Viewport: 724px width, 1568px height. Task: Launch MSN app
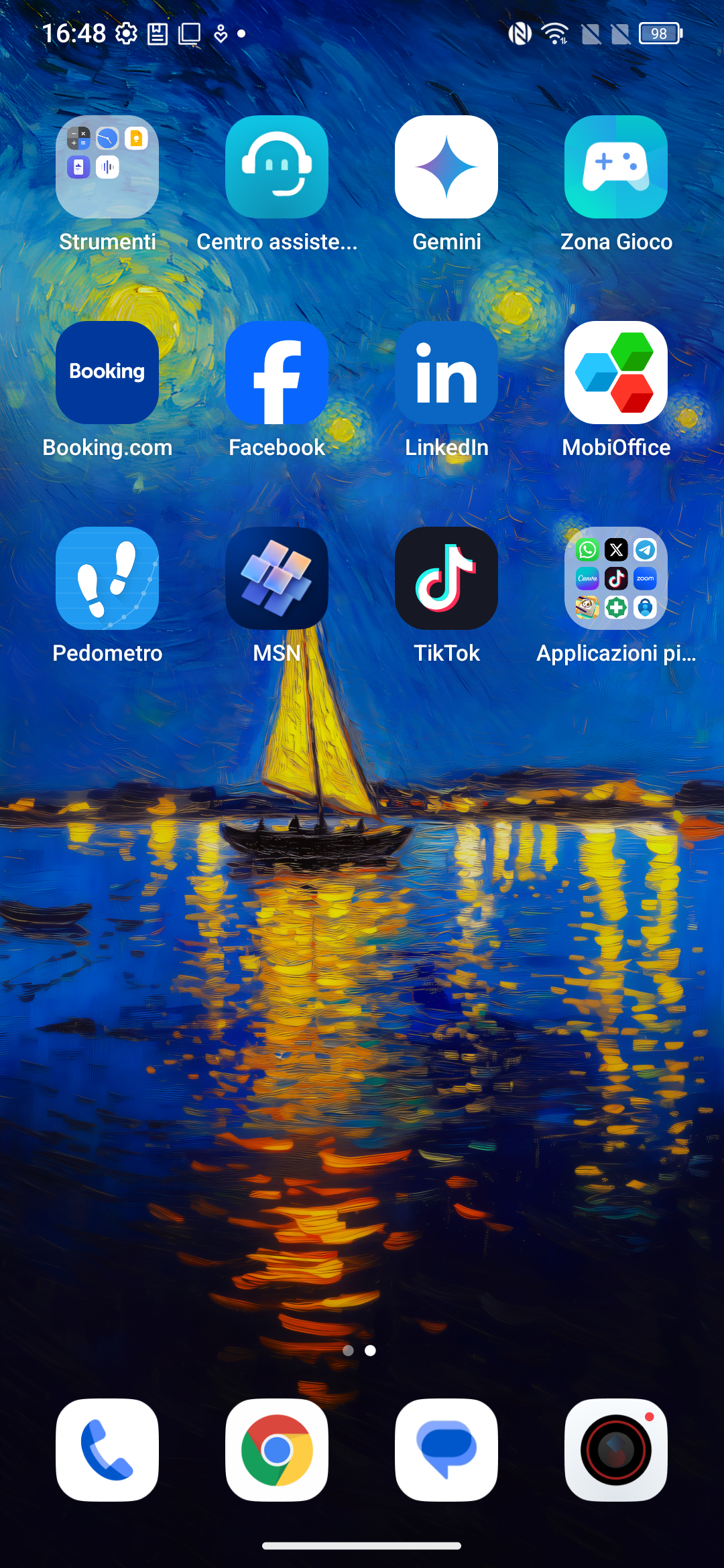click(x=277, y=578)
